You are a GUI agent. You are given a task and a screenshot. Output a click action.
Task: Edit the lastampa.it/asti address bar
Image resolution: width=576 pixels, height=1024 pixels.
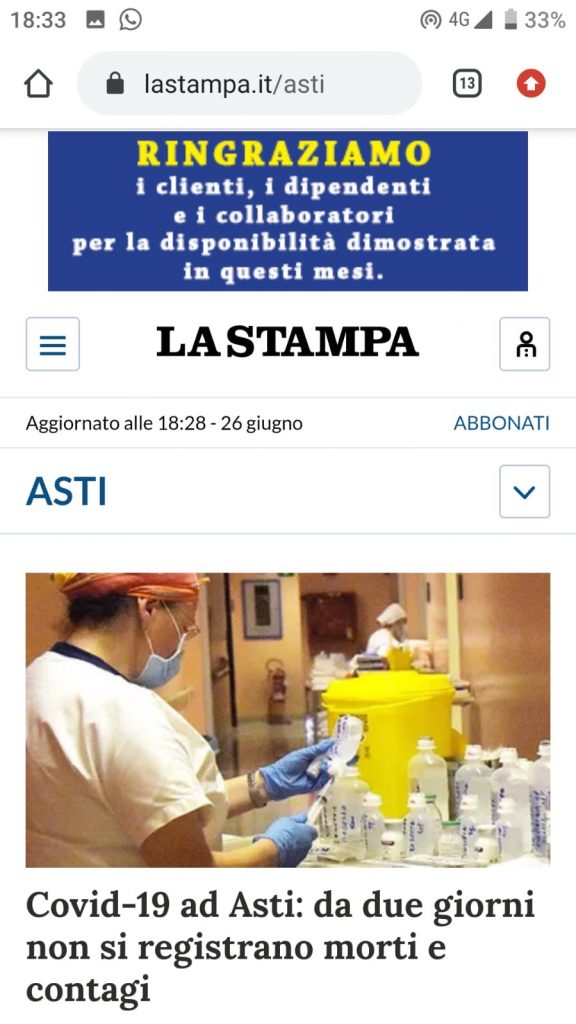click(x=249, y=84)
